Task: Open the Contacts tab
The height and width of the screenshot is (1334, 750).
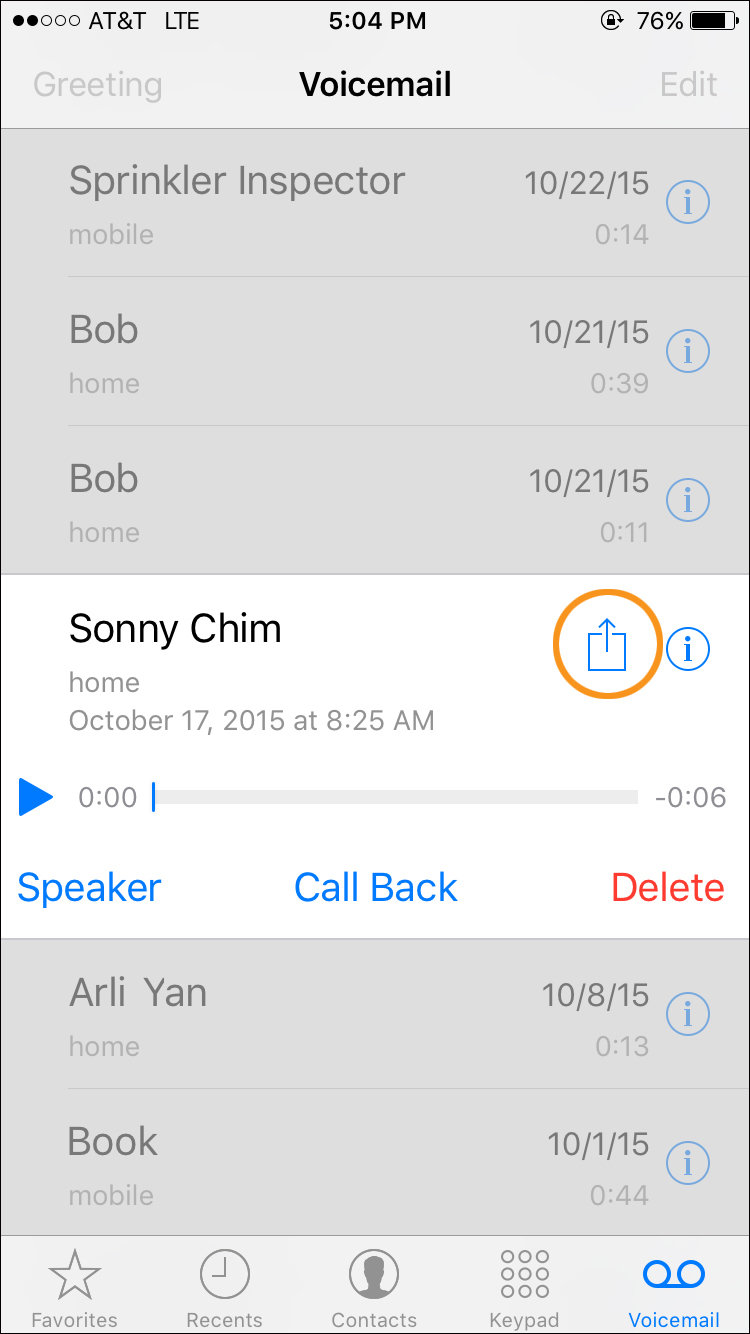Action: tap(374, 1287)
